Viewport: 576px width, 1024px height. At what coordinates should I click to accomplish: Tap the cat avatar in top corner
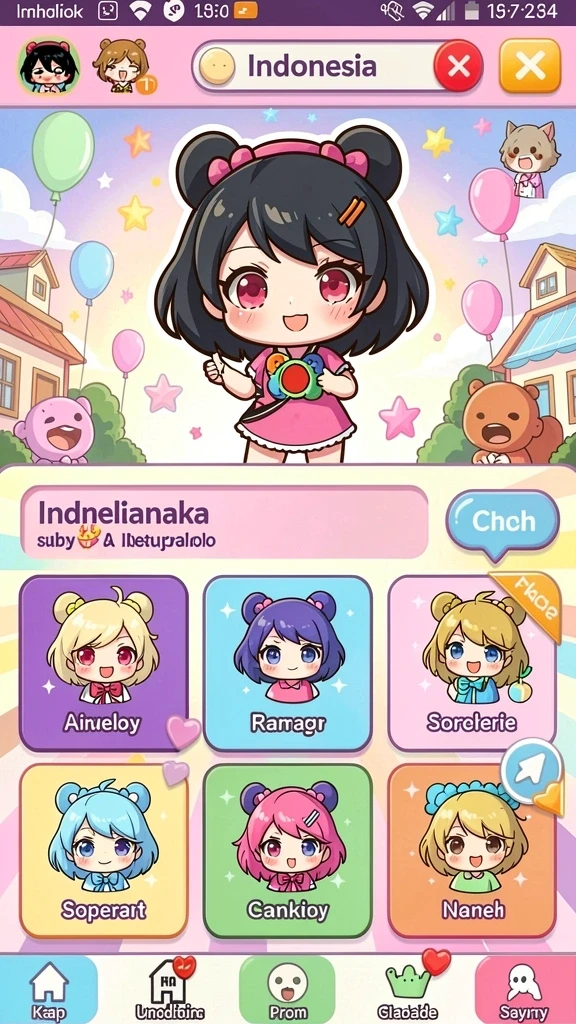(x=530, y=159)
